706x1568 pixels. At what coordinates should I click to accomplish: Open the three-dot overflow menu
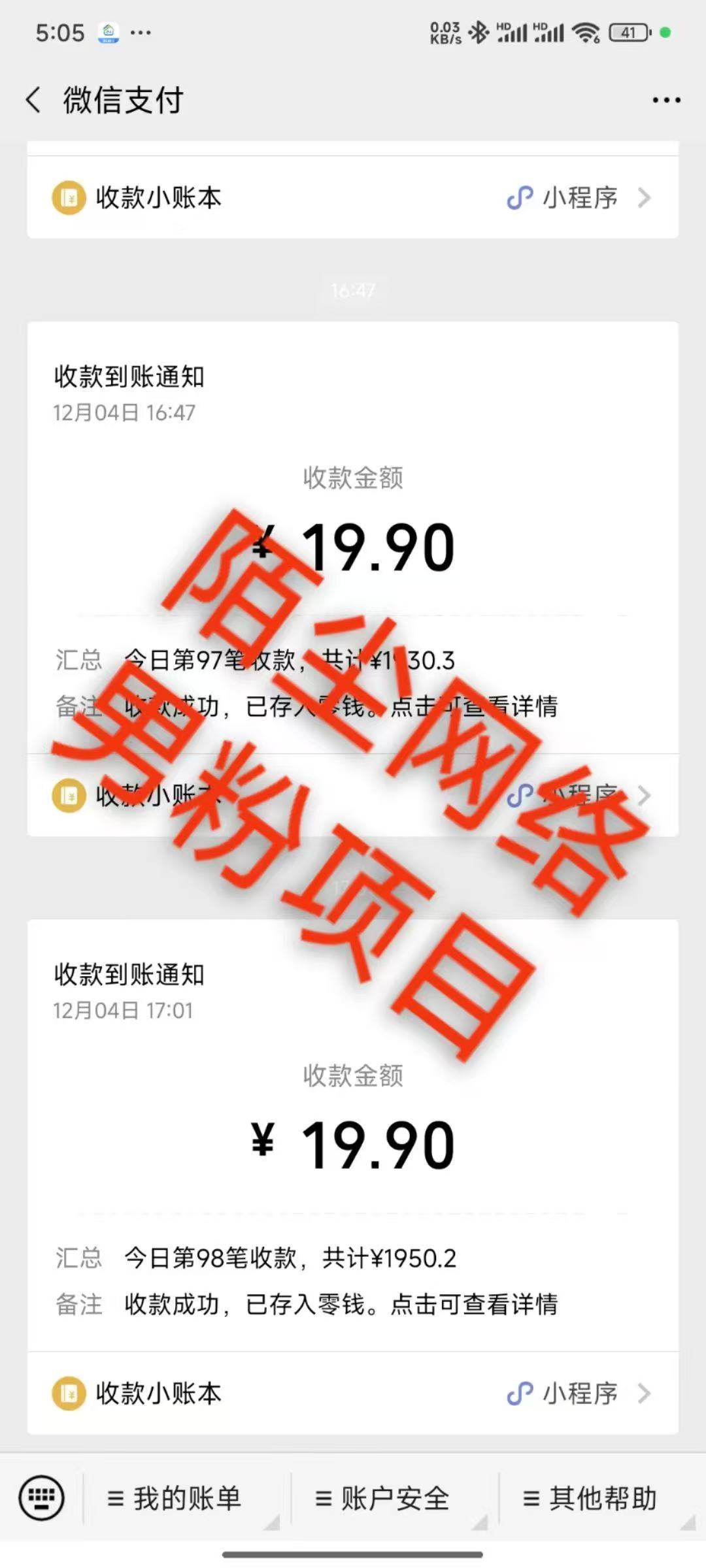666,100
